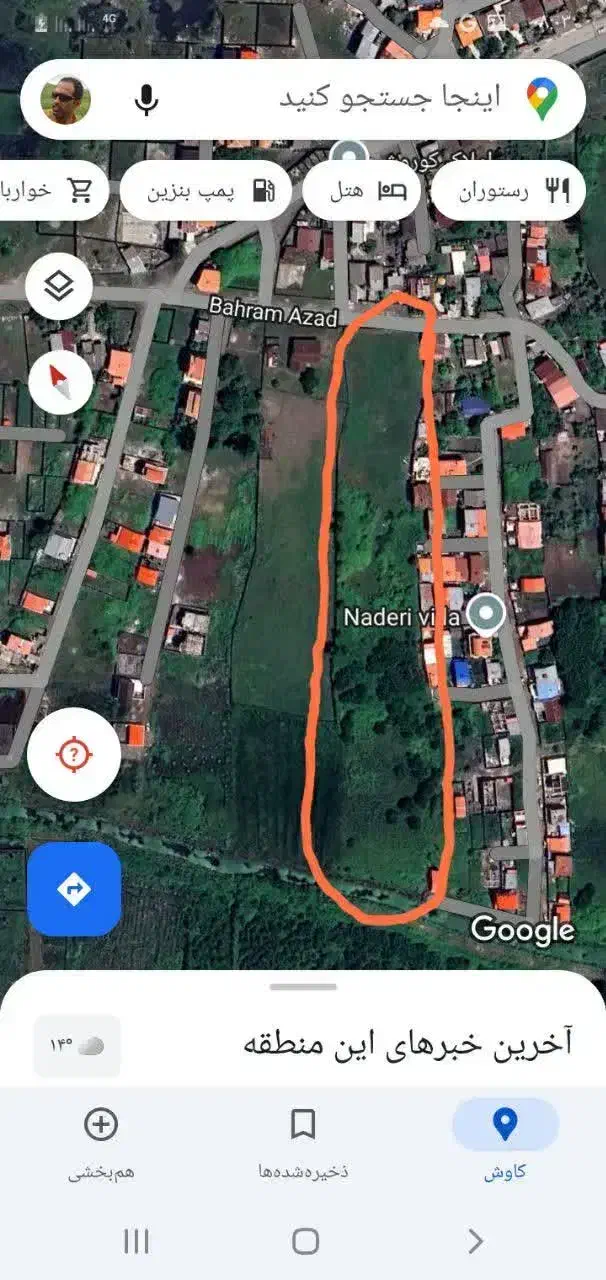Select the رستوران chip
The height and width of the screenshot is (1280, 606).
tap(507, 190)
